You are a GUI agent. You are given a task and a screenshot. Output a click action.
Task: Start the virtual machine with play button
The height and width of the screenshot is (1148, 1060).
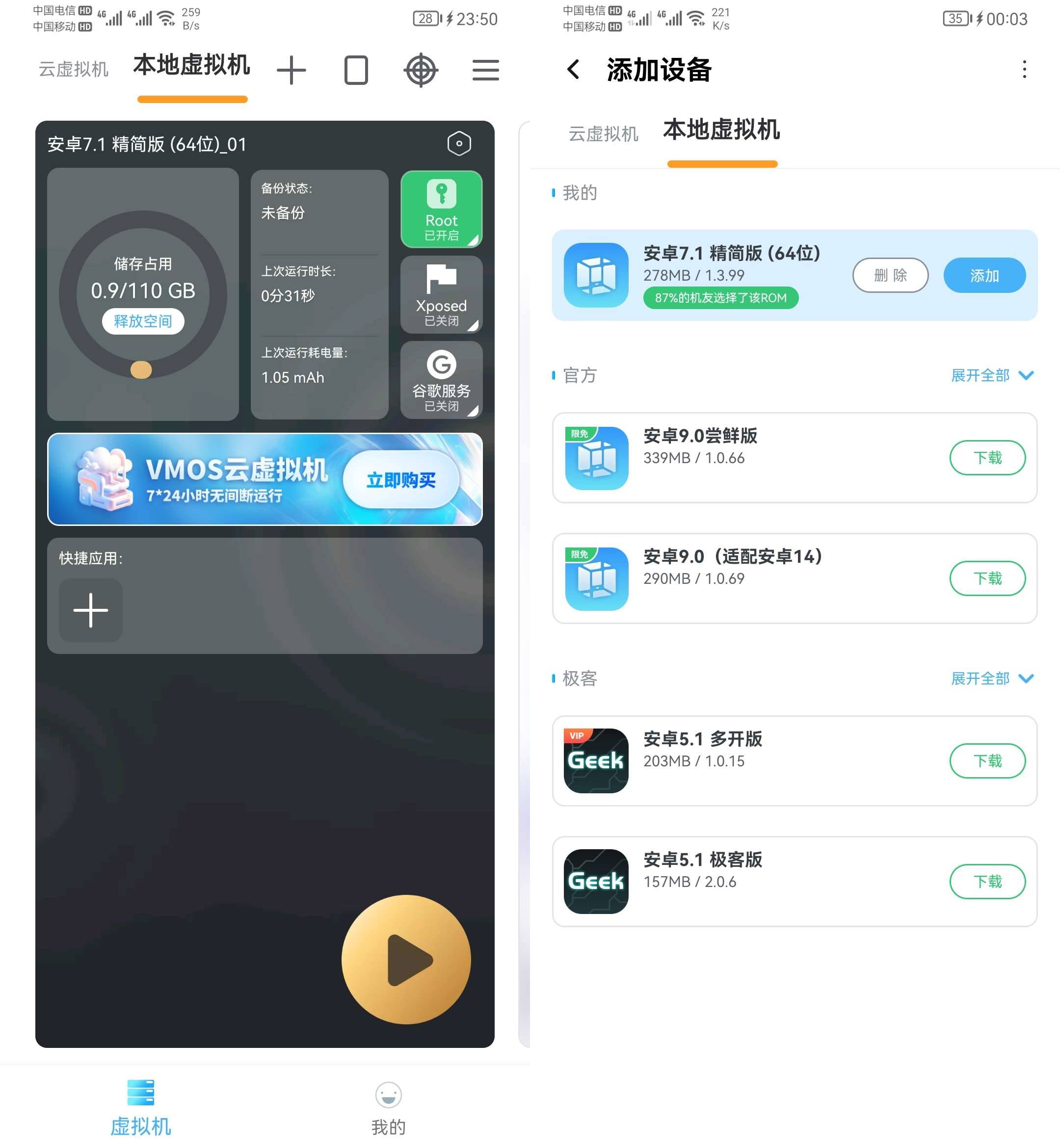[x=406, y=959]
